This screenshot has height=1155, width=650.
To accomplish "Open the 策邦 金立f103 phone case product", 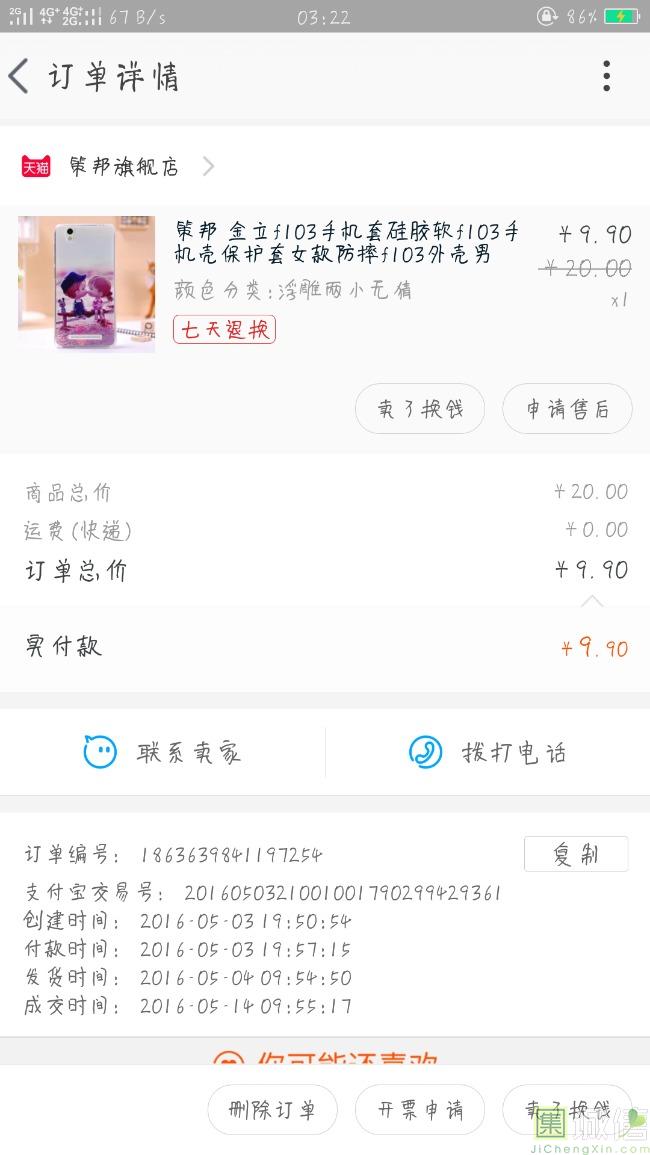I will [x=345, y=244].
